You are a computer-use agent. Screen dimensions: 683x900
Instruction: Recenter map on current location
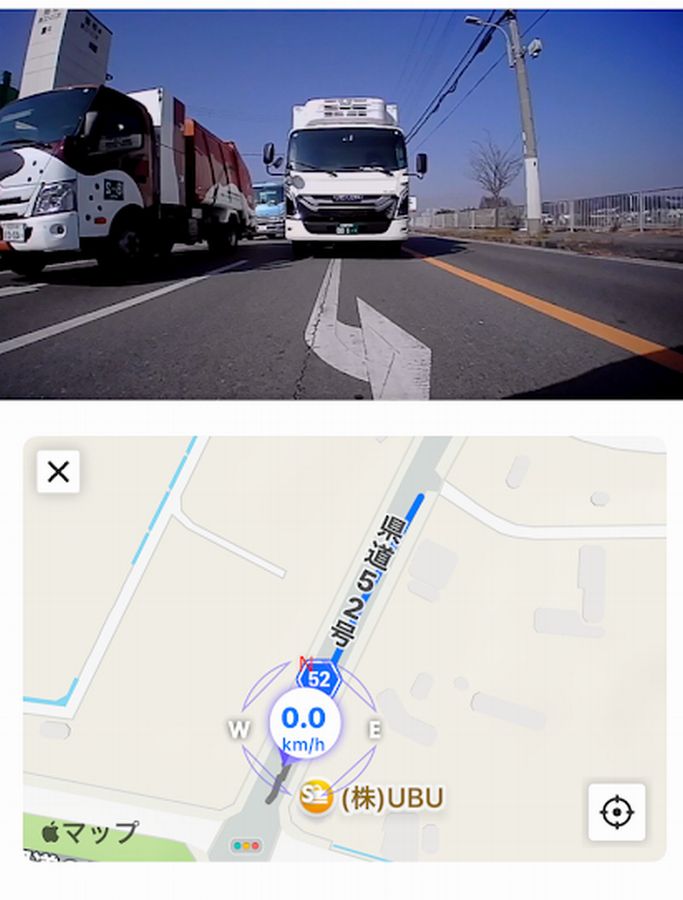pos(616,812)
